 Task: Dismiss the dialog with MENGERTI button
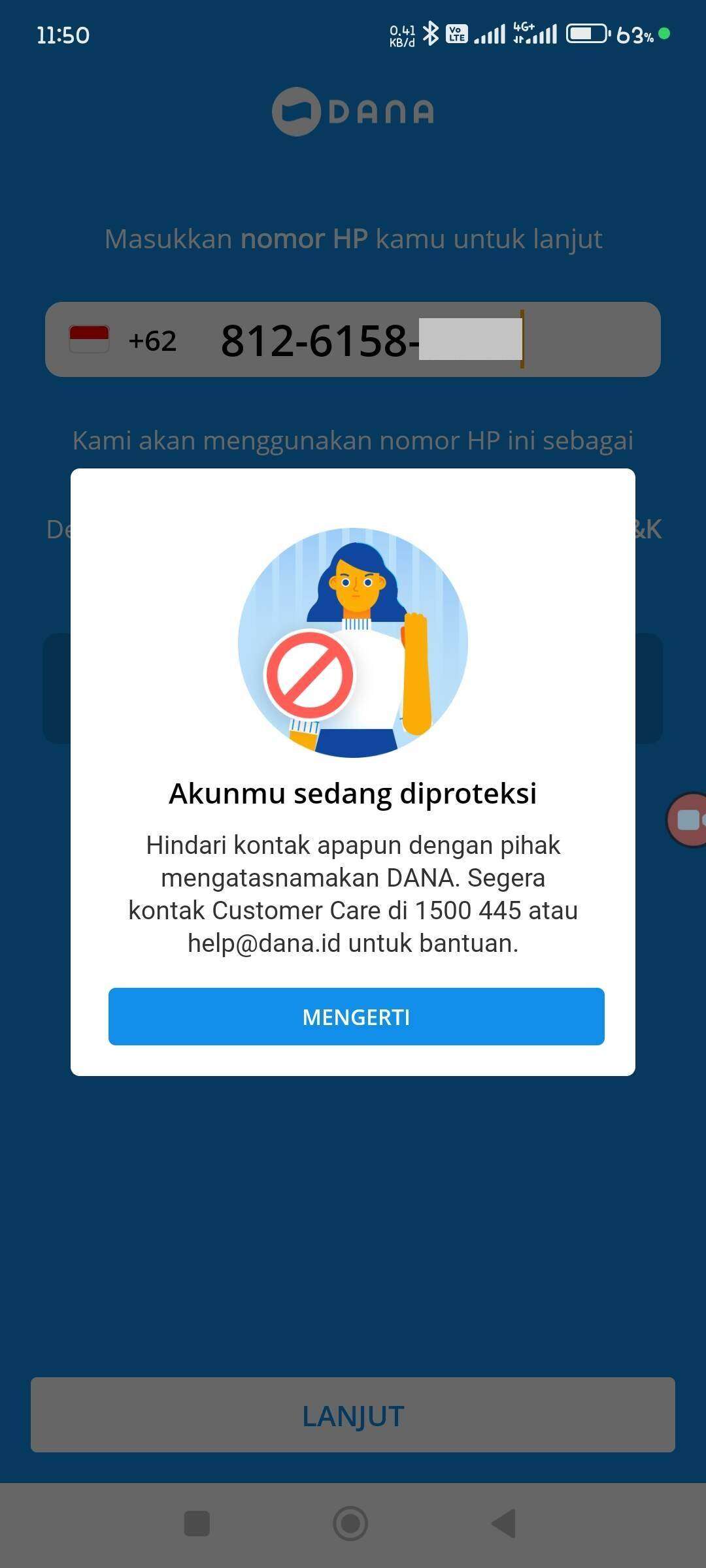pos(356,1016)
